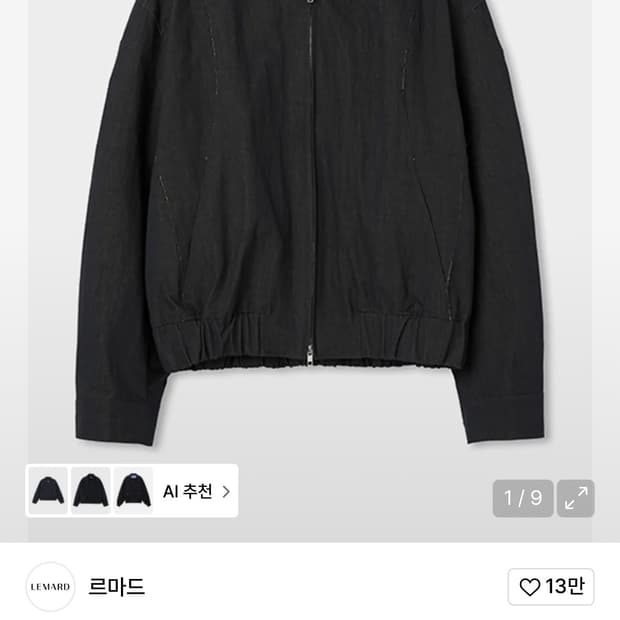This screenshot has height=620, width=620.
Task: Expand product image to fullscreen
Action: coord(575,498)
